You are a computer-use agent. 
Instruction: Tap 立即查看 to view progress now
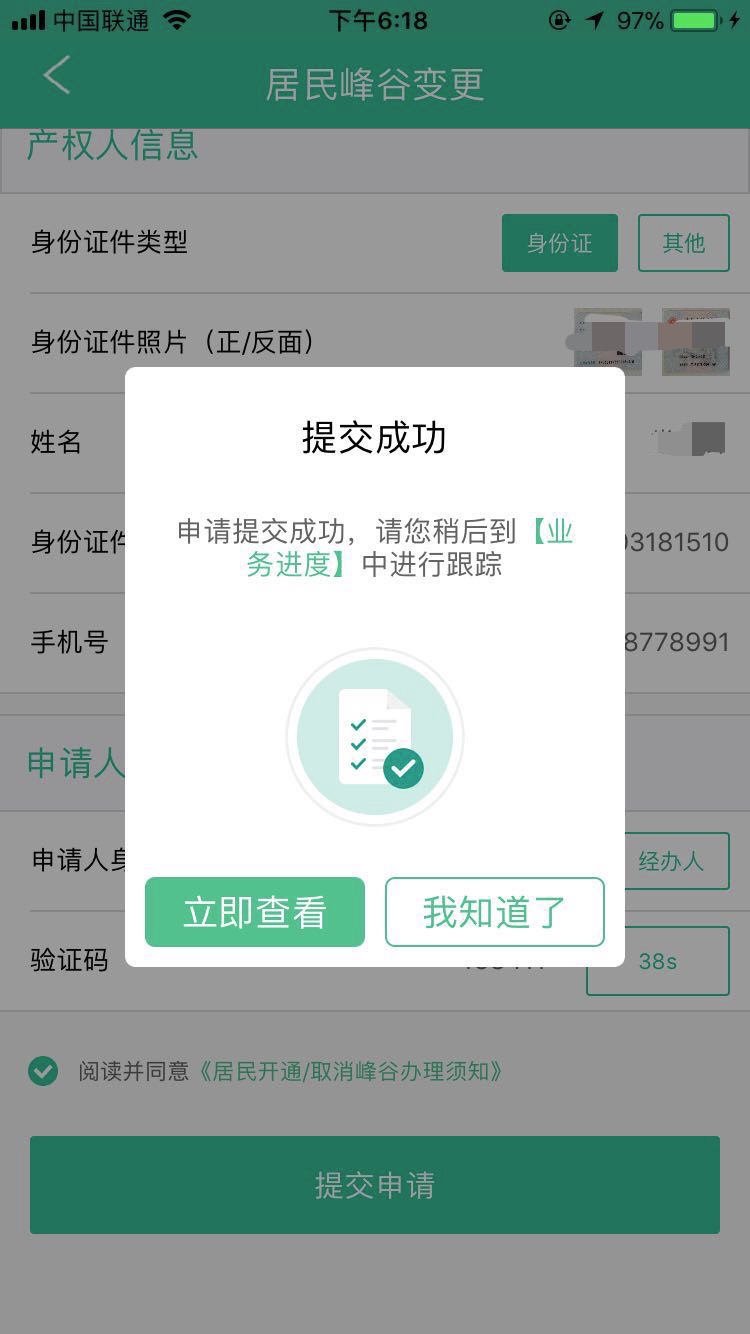pos(255,912)
